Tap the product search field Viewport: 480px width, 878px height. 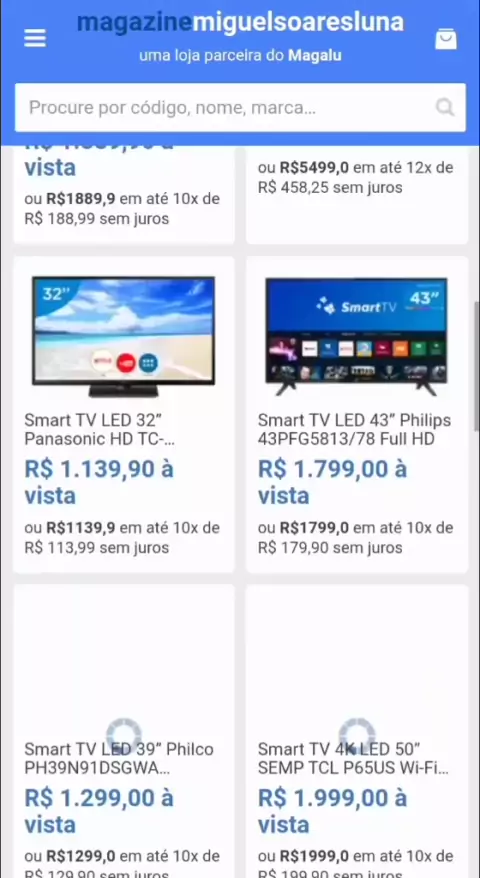[x=240, y=108]
